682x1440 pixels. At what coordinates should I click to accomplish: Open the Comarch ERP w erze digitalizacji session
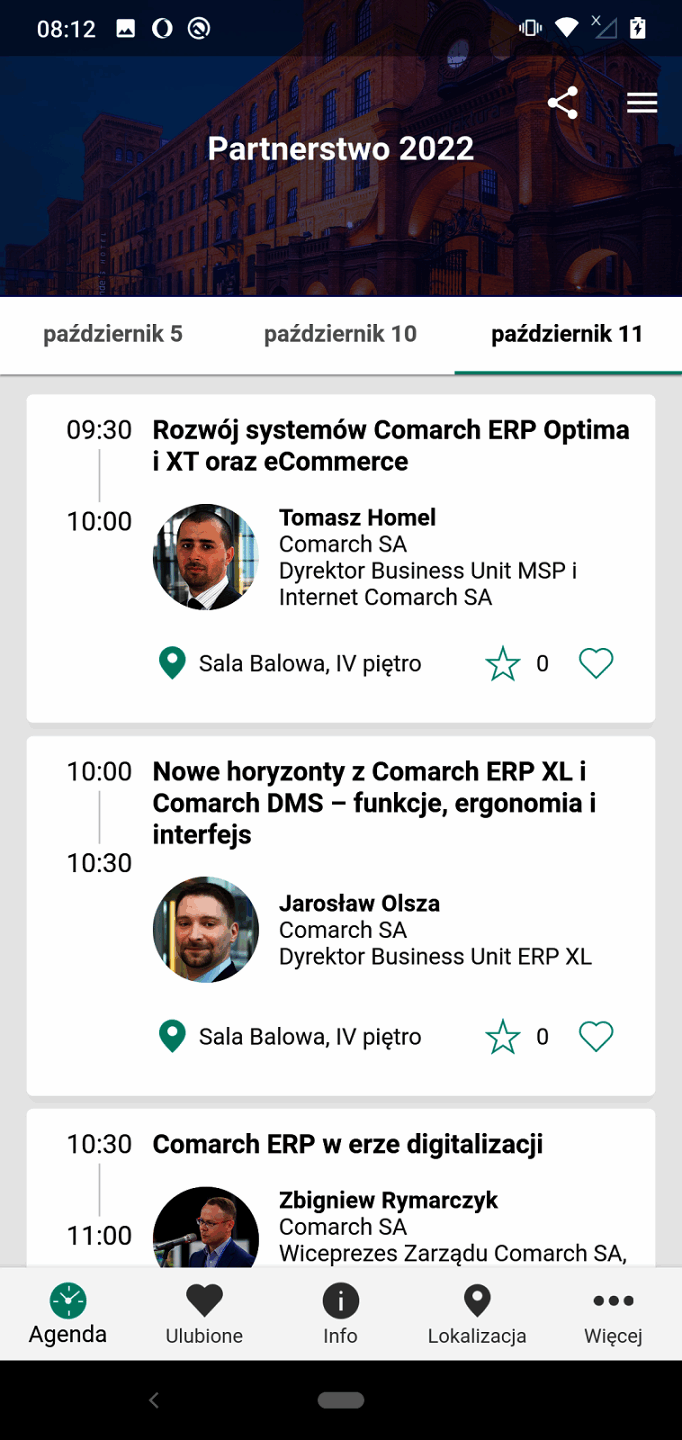tap(348, 1144)
